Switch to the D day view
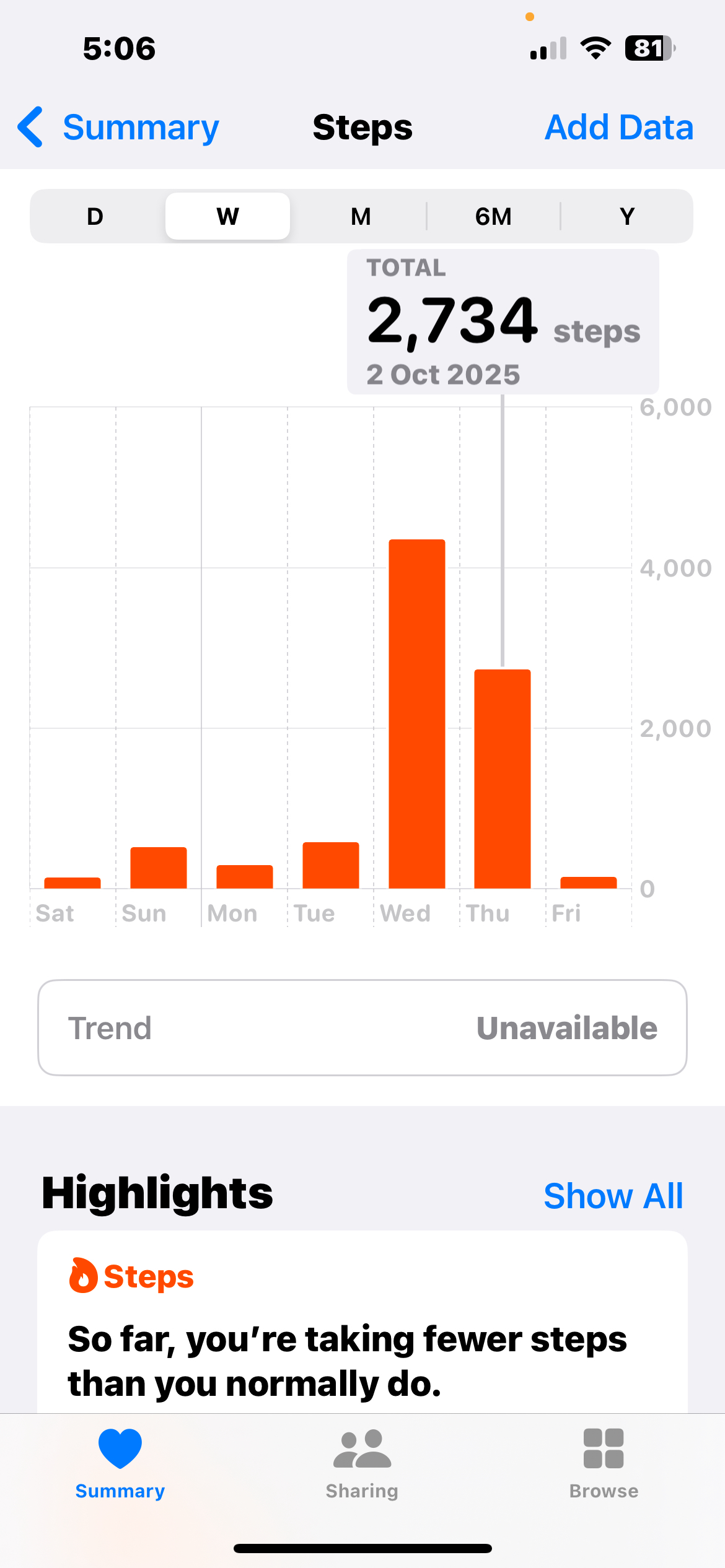This screenshot has height=1568, width=725. (95, 217)
